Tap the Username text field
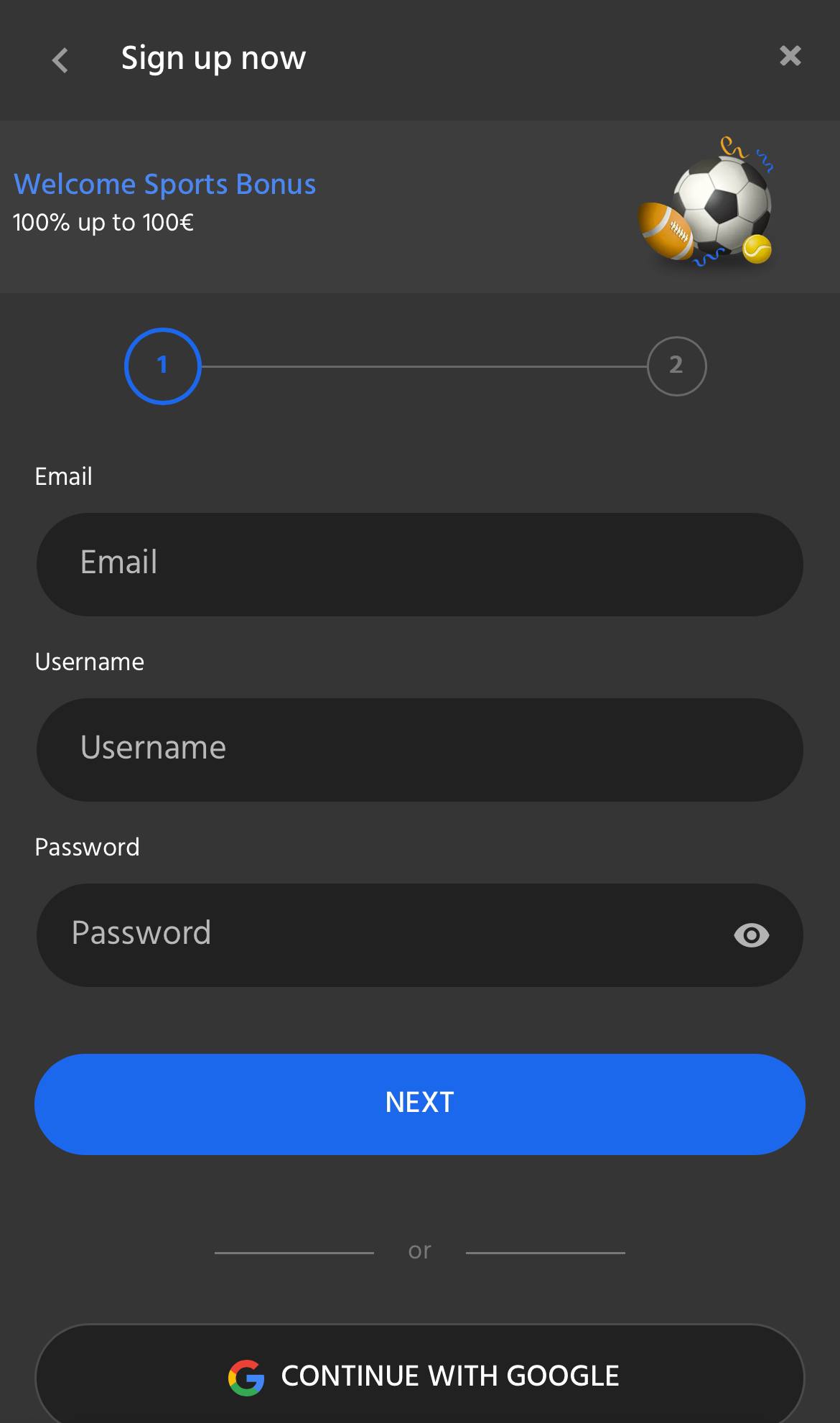The image size is (840, 1423). click(x=419, y=749)
